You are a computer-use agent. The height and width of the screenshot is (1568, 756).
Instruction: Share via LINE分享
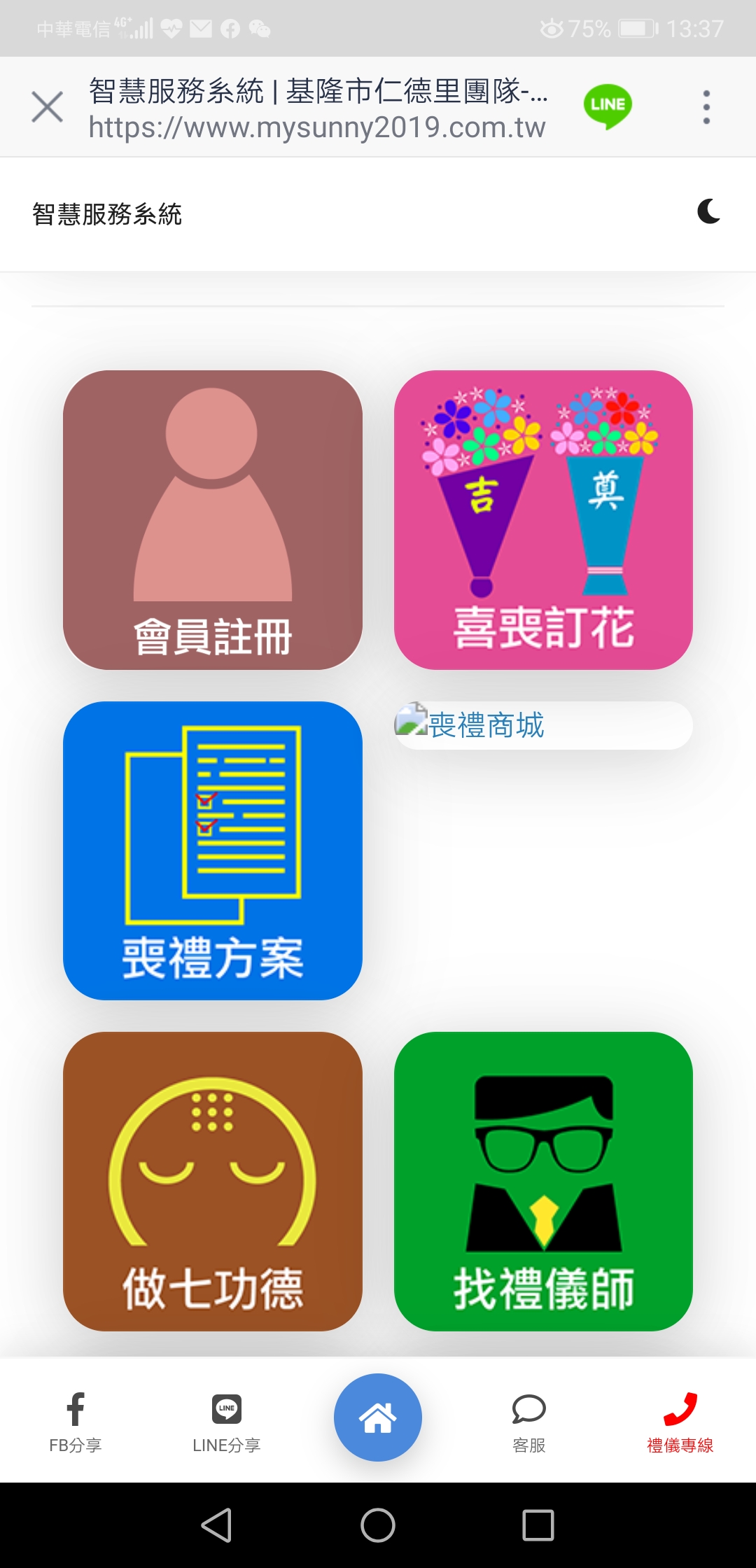coord(227,1422)
